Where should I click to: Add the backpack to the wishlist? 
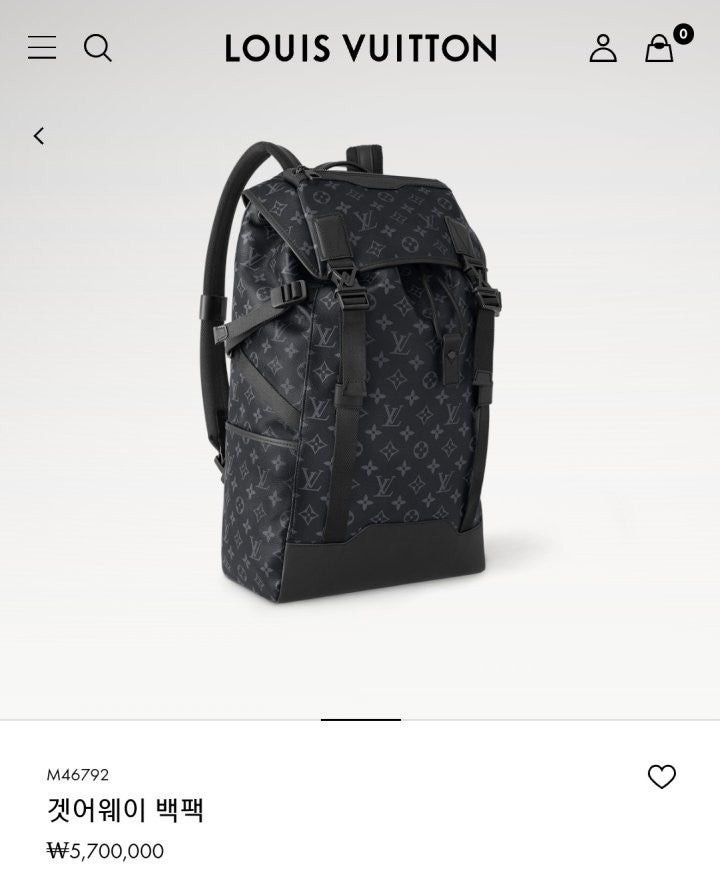[662, 777]
